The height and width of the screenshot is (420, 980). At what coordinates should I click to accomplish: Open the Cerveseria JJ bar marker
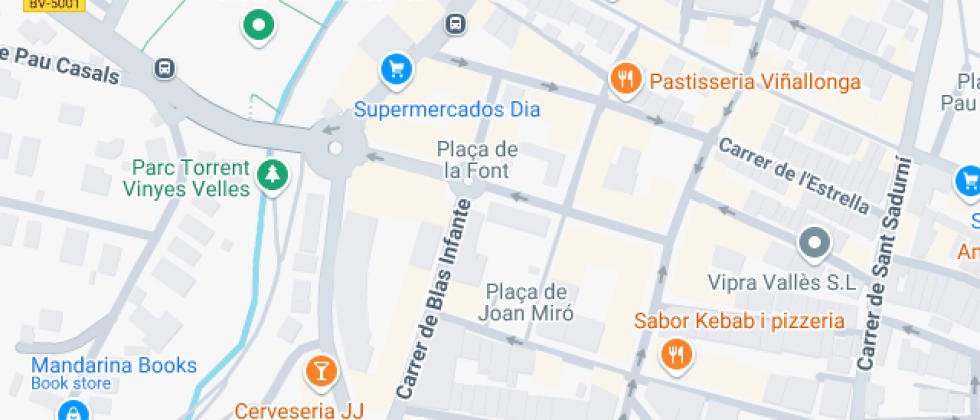(x=321, y=372)
